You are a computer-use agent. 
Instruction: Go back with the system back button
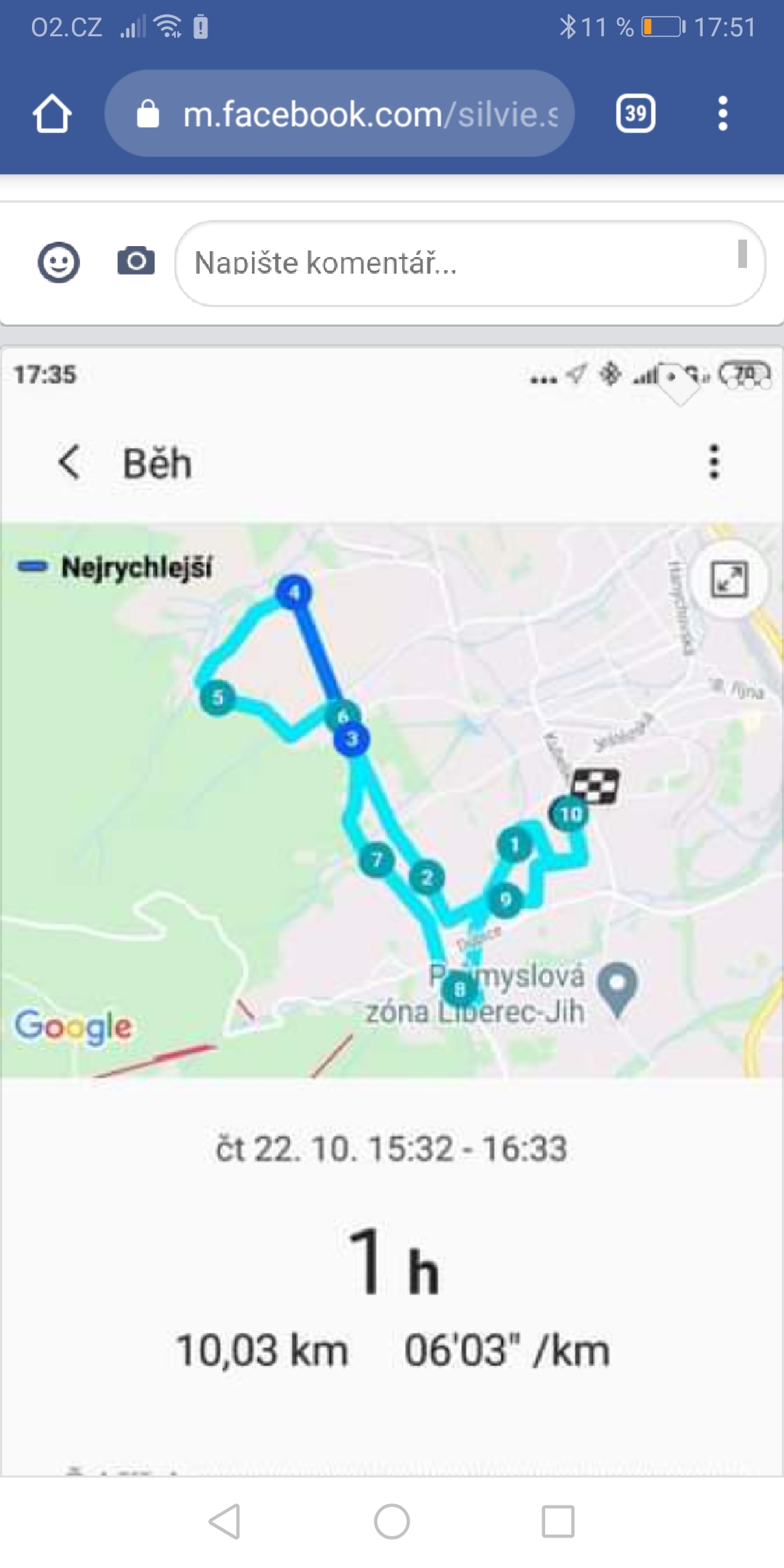(225, 1521)
